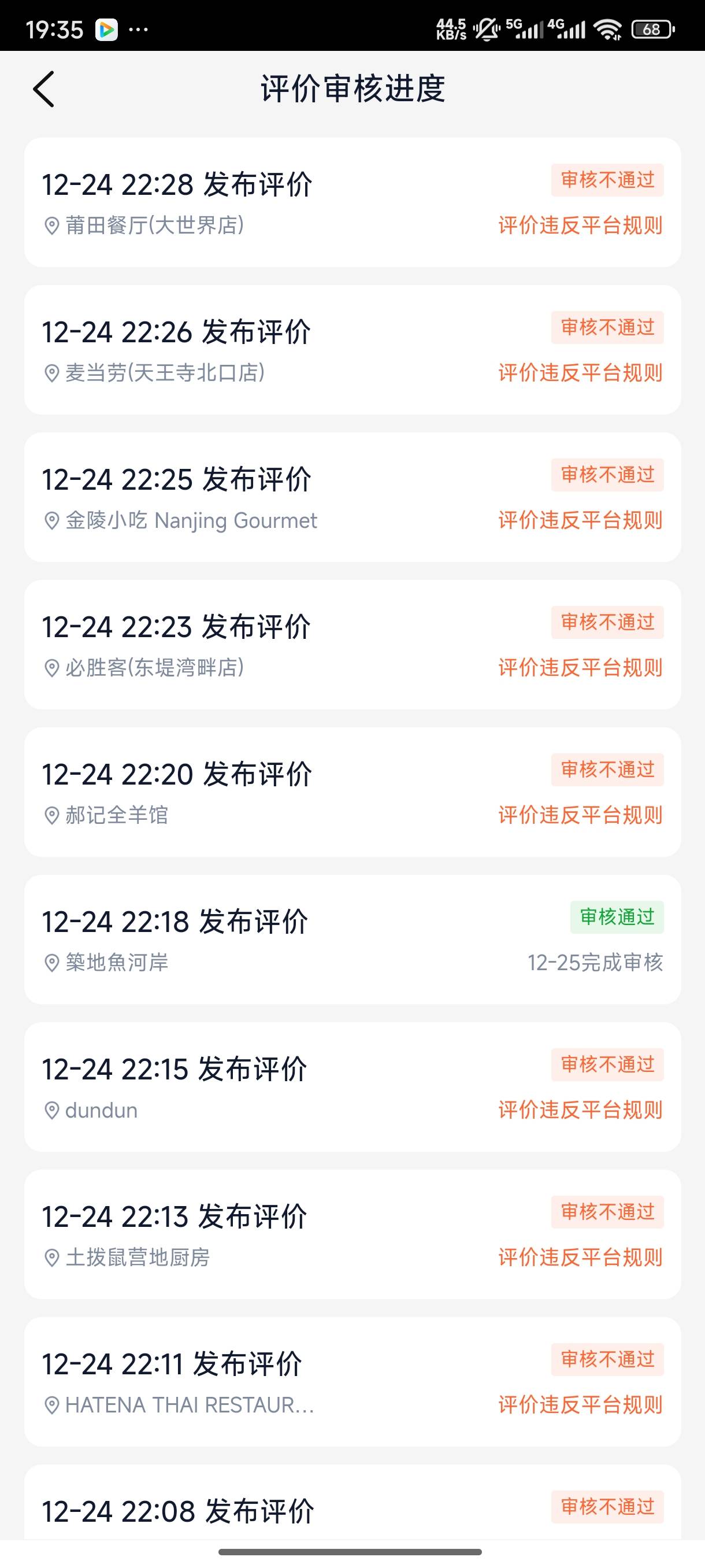Open the review posted at 12-24 22:08
705x1568 pixels.
tap(352, 1502)
